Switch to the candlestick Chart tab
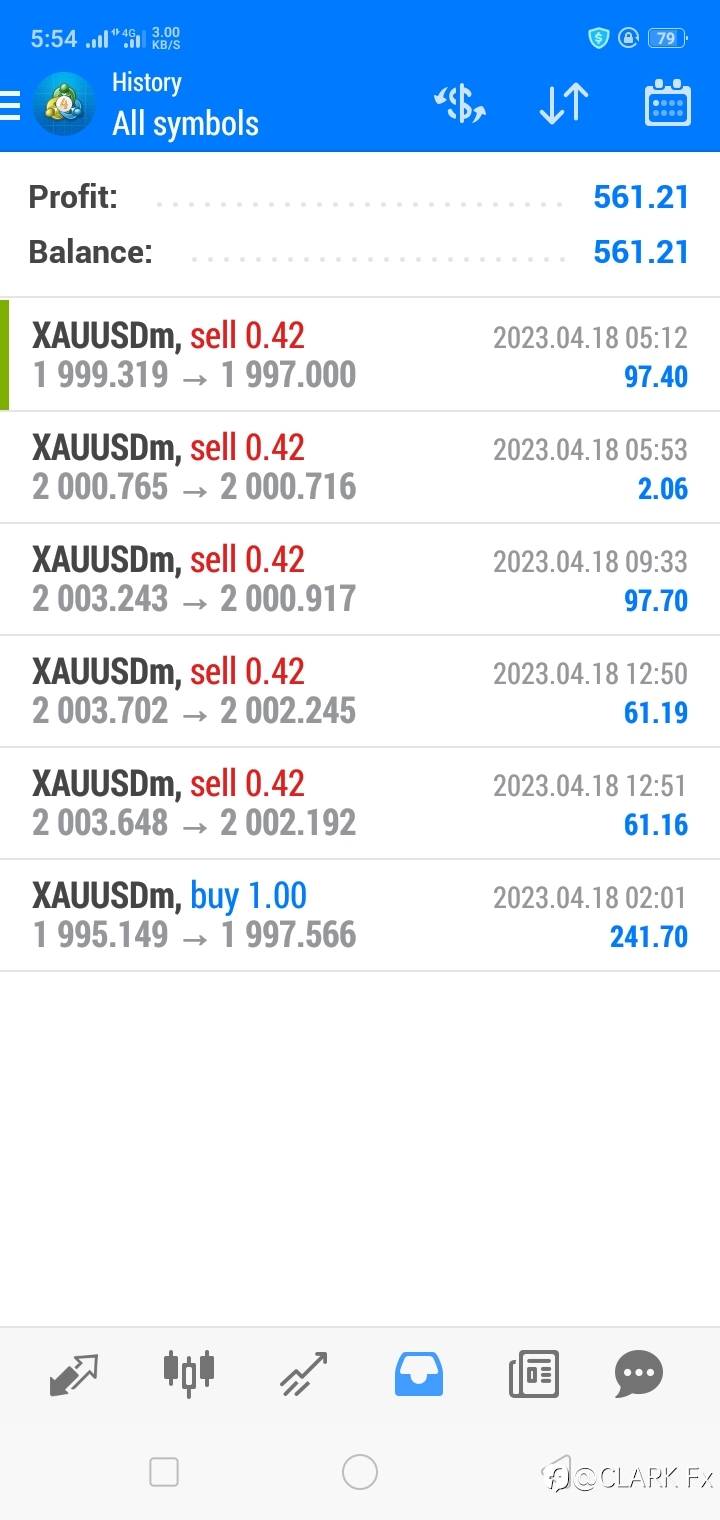Screen dimensions: 720x1520 coord(189,1373)
